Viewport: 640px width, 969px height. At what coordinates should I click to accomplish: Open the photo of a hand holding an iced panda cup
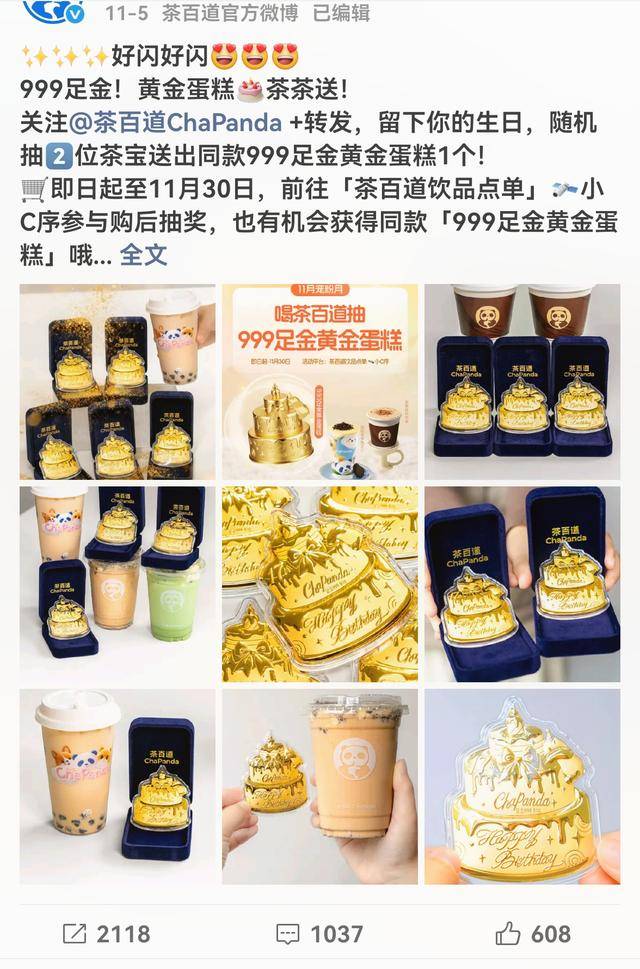point(320,785)
